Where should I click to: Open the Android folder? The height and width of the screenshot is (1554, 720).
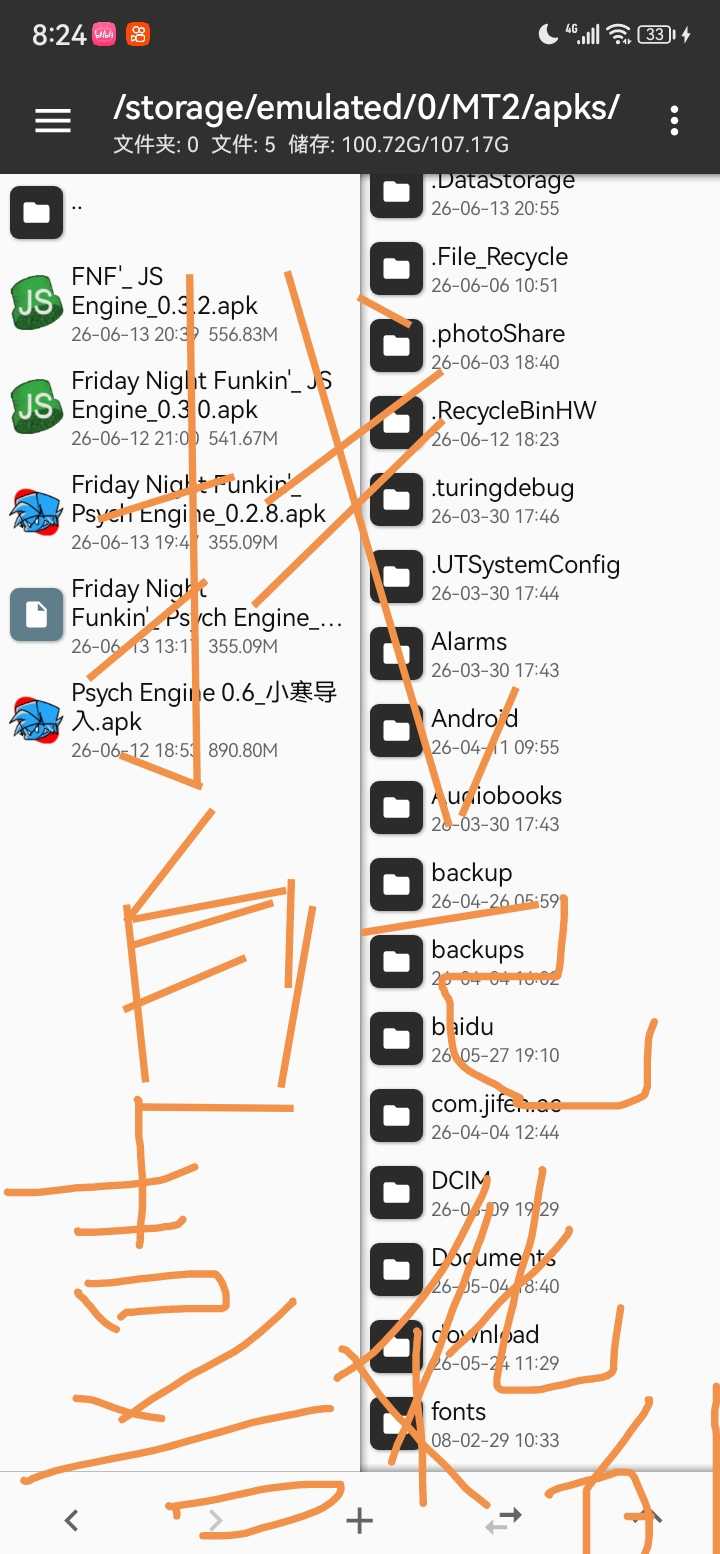click(541, 731)
